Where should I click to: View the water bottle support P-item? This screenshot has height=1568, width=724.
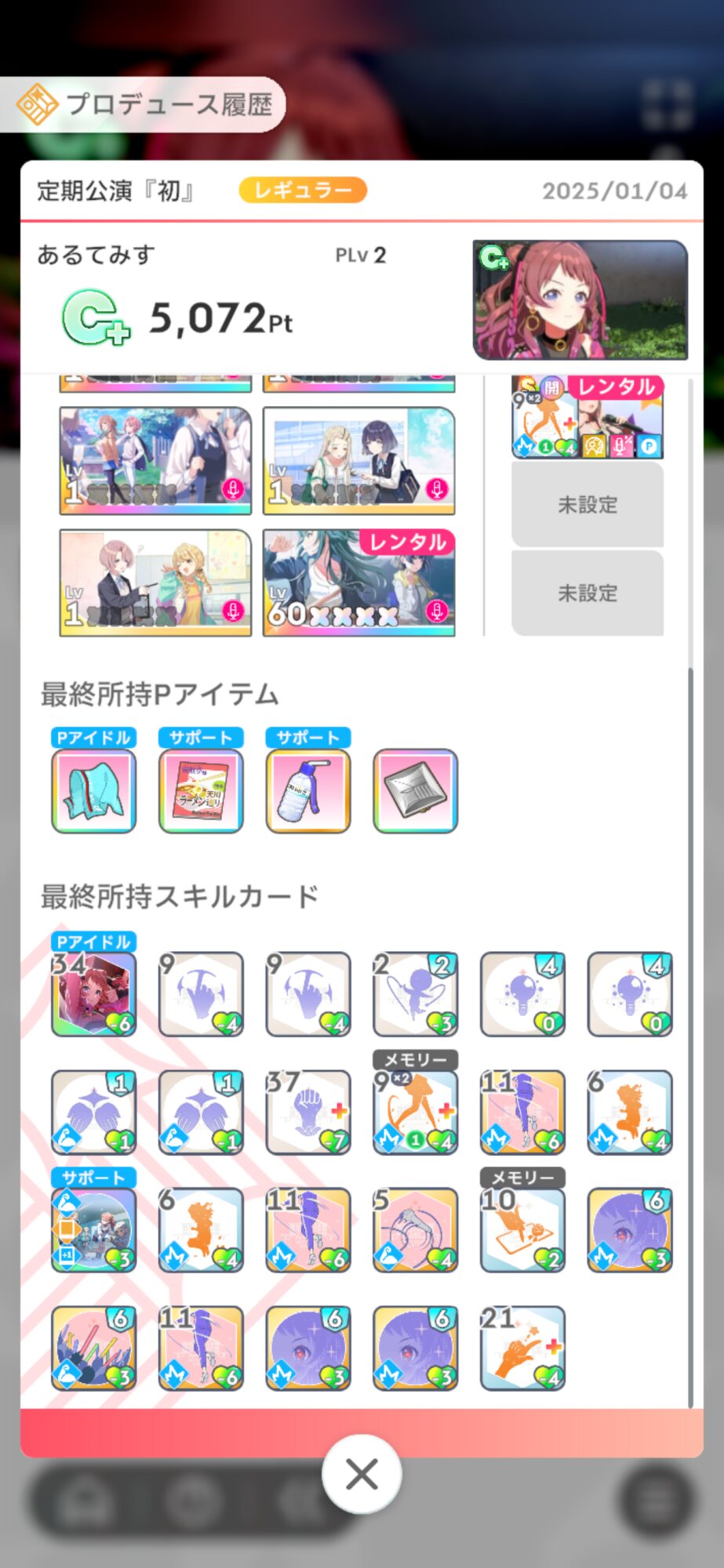point(308,790)
